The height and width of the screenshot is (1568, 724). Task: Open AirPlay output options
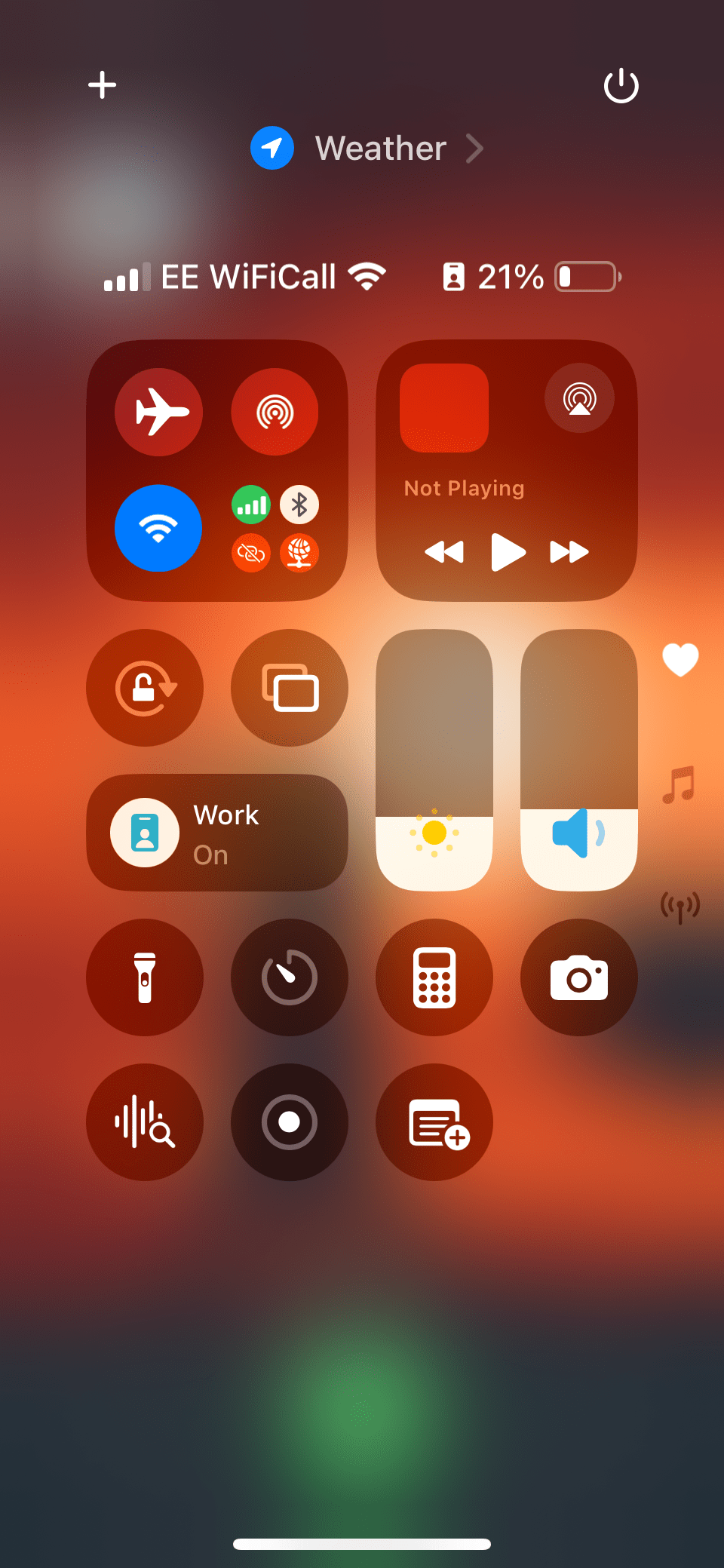point(579,398)
